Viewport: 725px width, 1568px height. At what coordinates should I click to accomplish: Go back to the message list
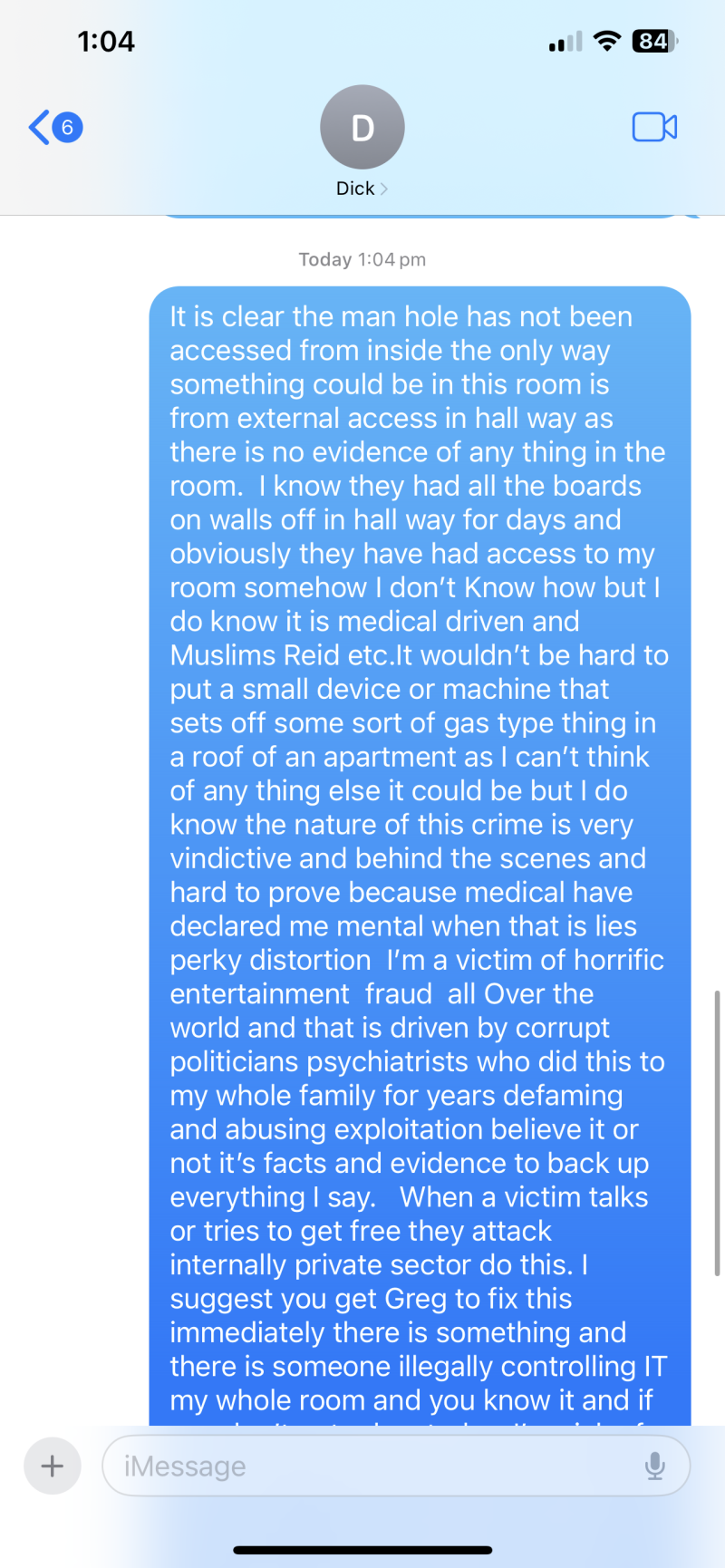click(54, 127)
